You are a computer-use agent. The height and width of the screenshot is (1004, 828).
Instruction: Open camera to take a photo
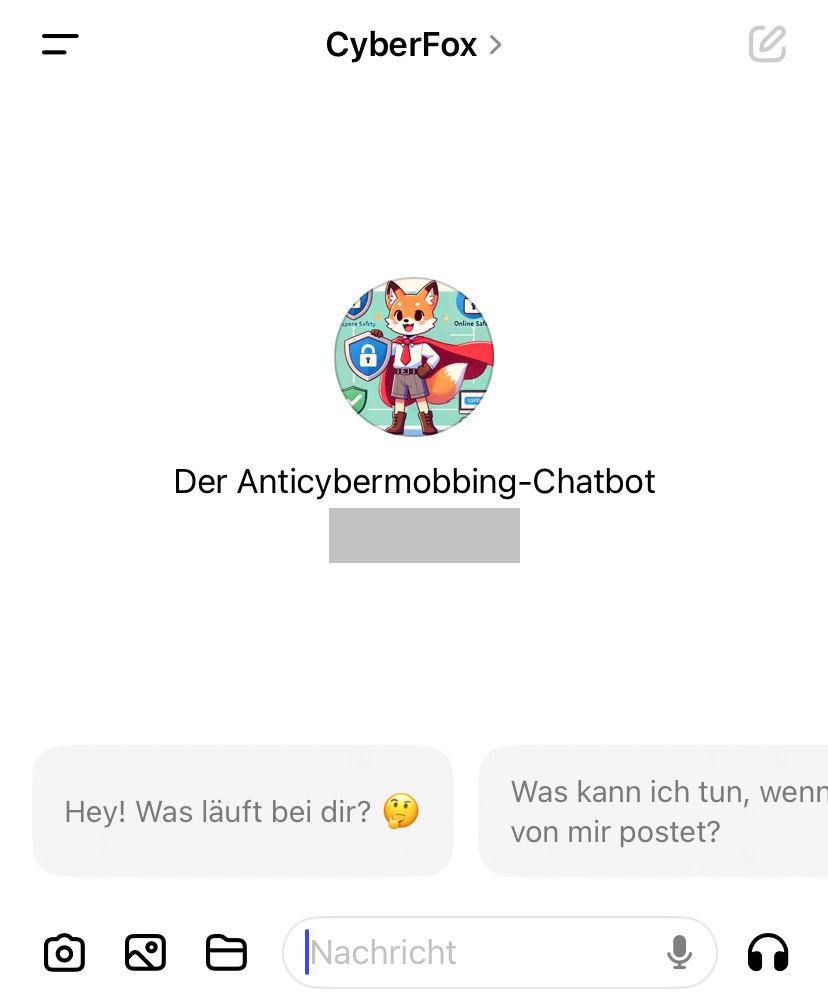64,953
